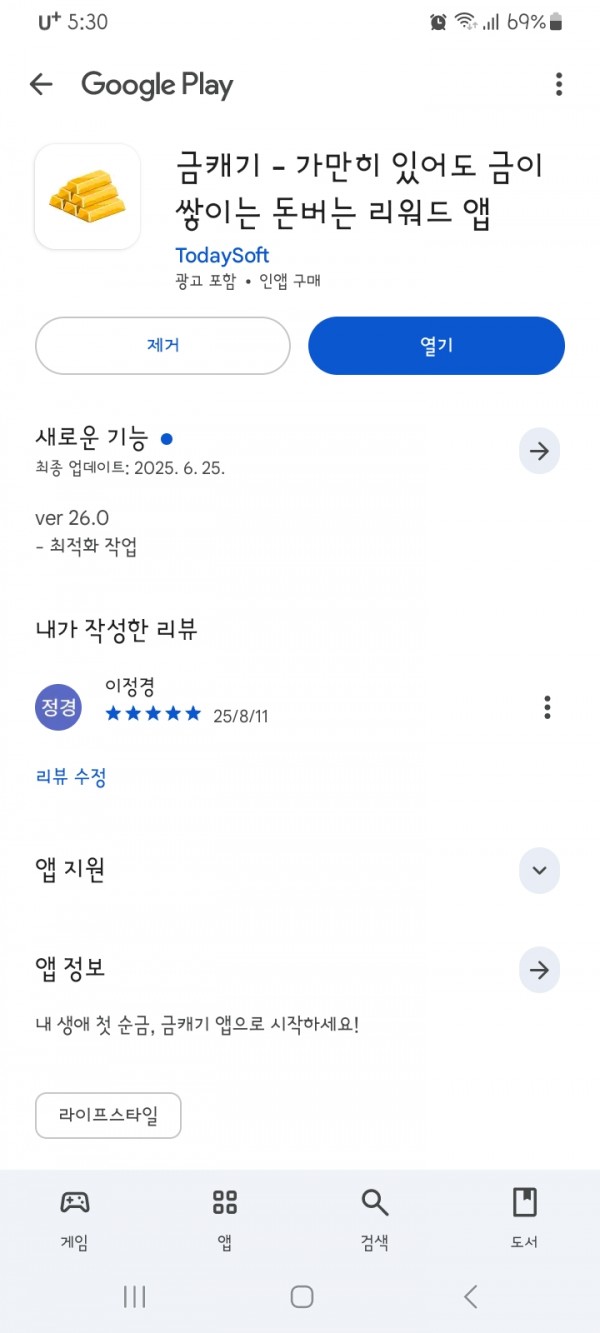Tap 리뷰 수정 to edit review

click(x=71, y=777)
